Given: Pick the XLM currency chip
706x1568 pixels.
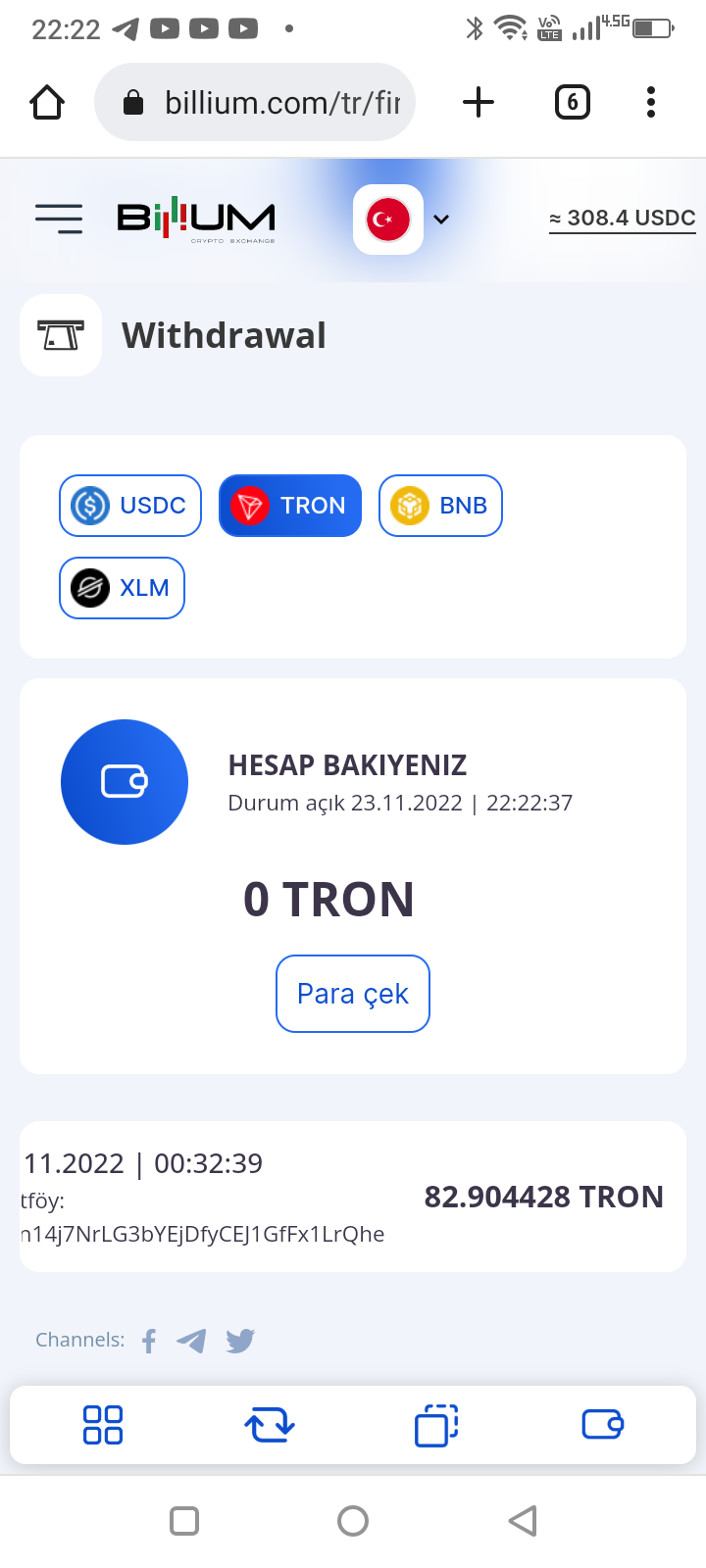Looking at the screenshot, I should (122, 588).
